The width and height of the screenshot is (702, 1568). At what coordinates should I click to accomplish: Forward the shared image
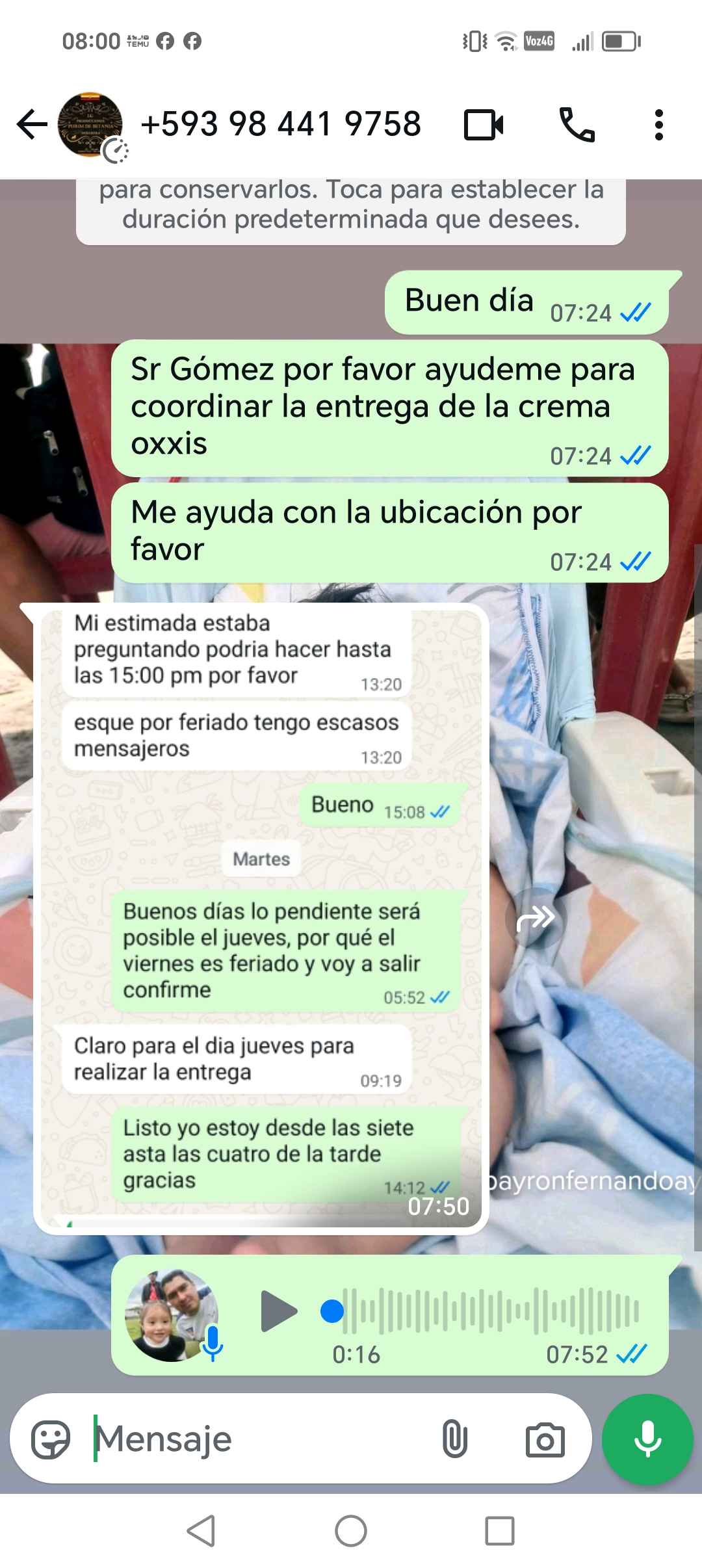click(536, 919)
